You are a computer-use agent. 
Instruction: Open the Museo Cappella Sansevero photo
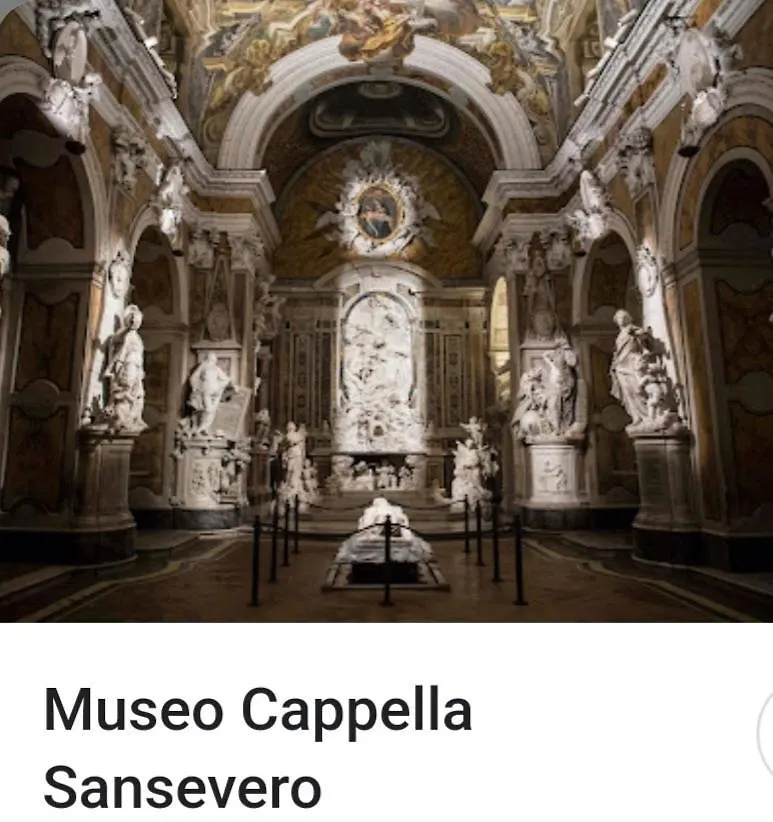click(386, 310)
